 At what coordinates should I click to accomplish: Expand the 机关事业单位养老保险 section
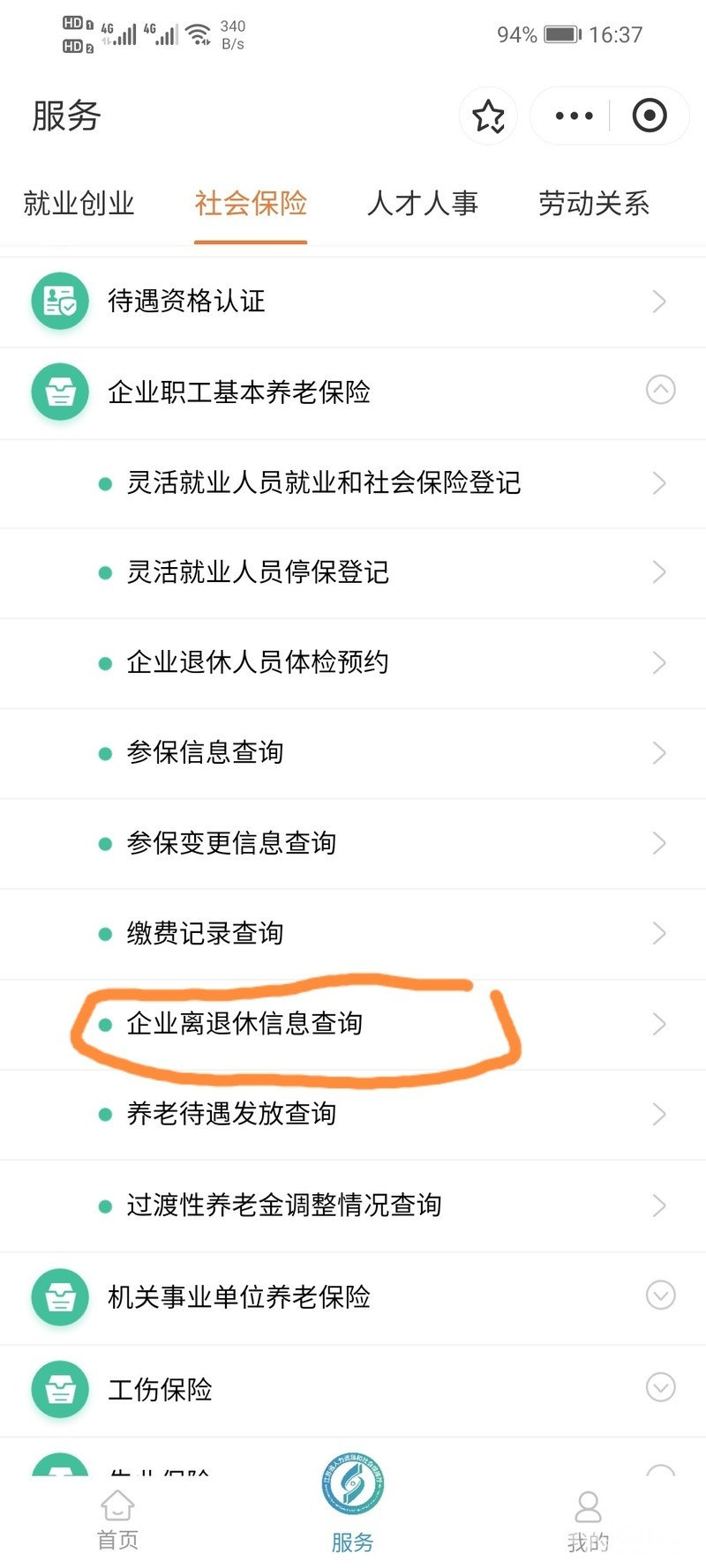tap(660, 1295)
